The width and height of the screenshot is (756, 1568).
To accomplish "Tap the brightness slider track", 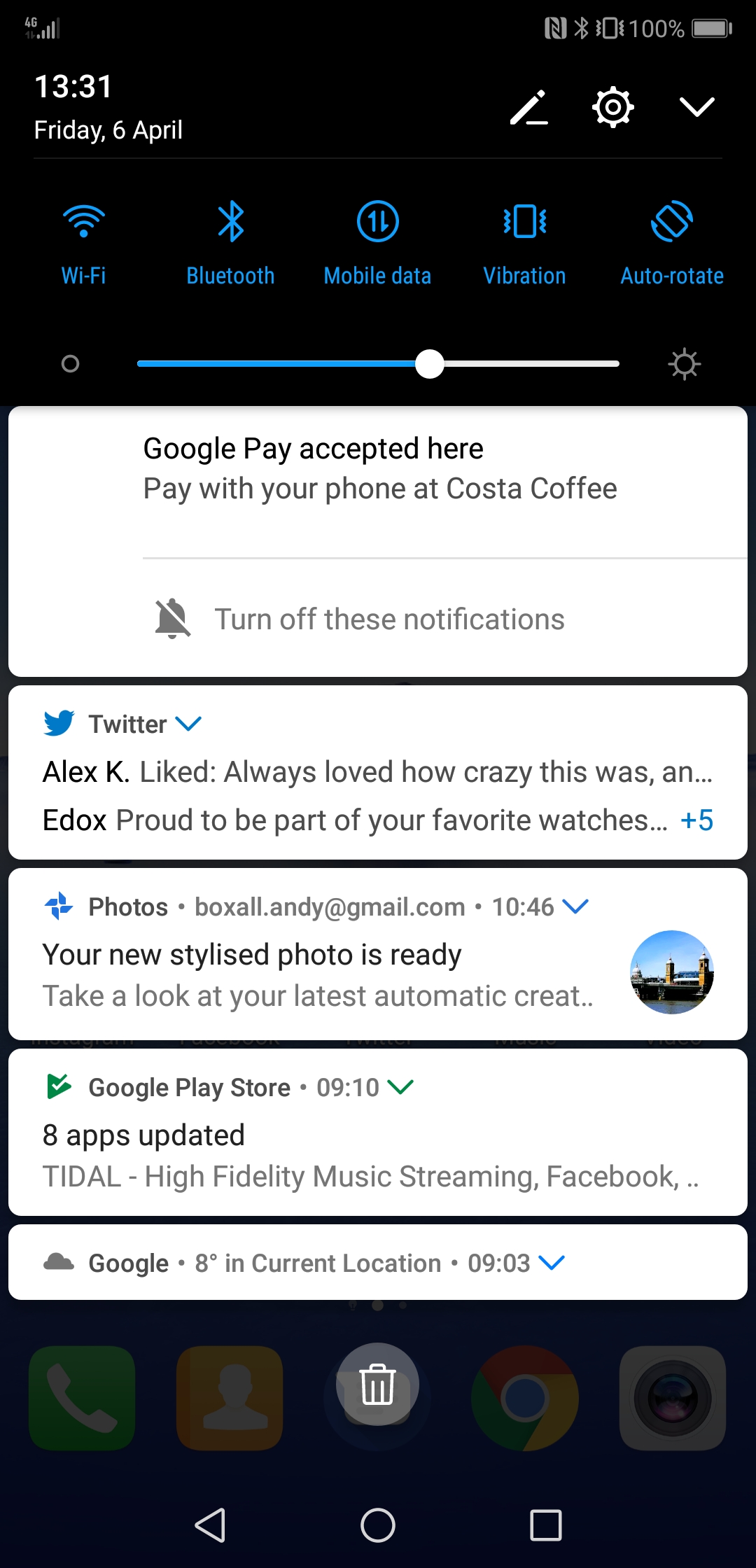I will click(378, 364).
